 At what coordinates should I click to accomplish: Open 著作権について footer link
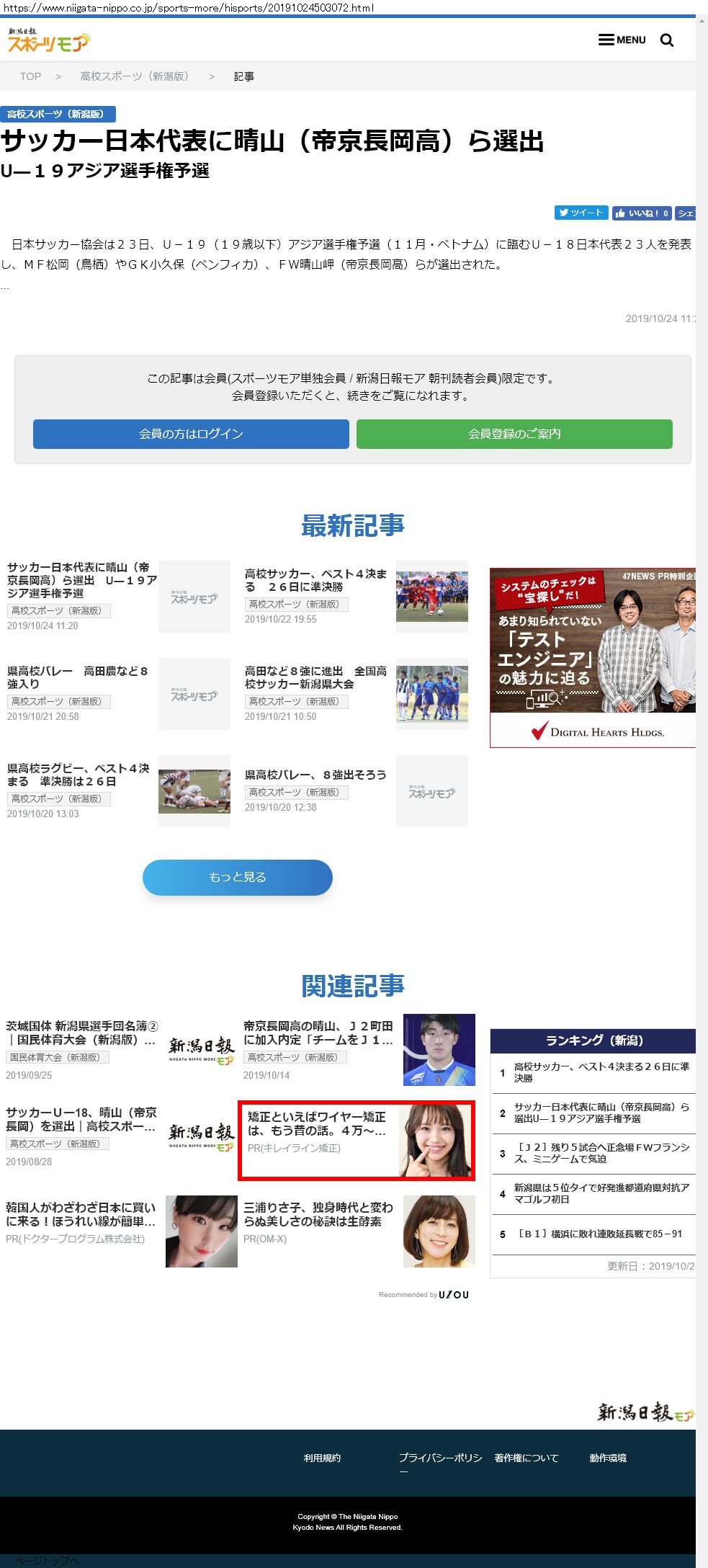pyautogui.click(x=526, y=1458)
